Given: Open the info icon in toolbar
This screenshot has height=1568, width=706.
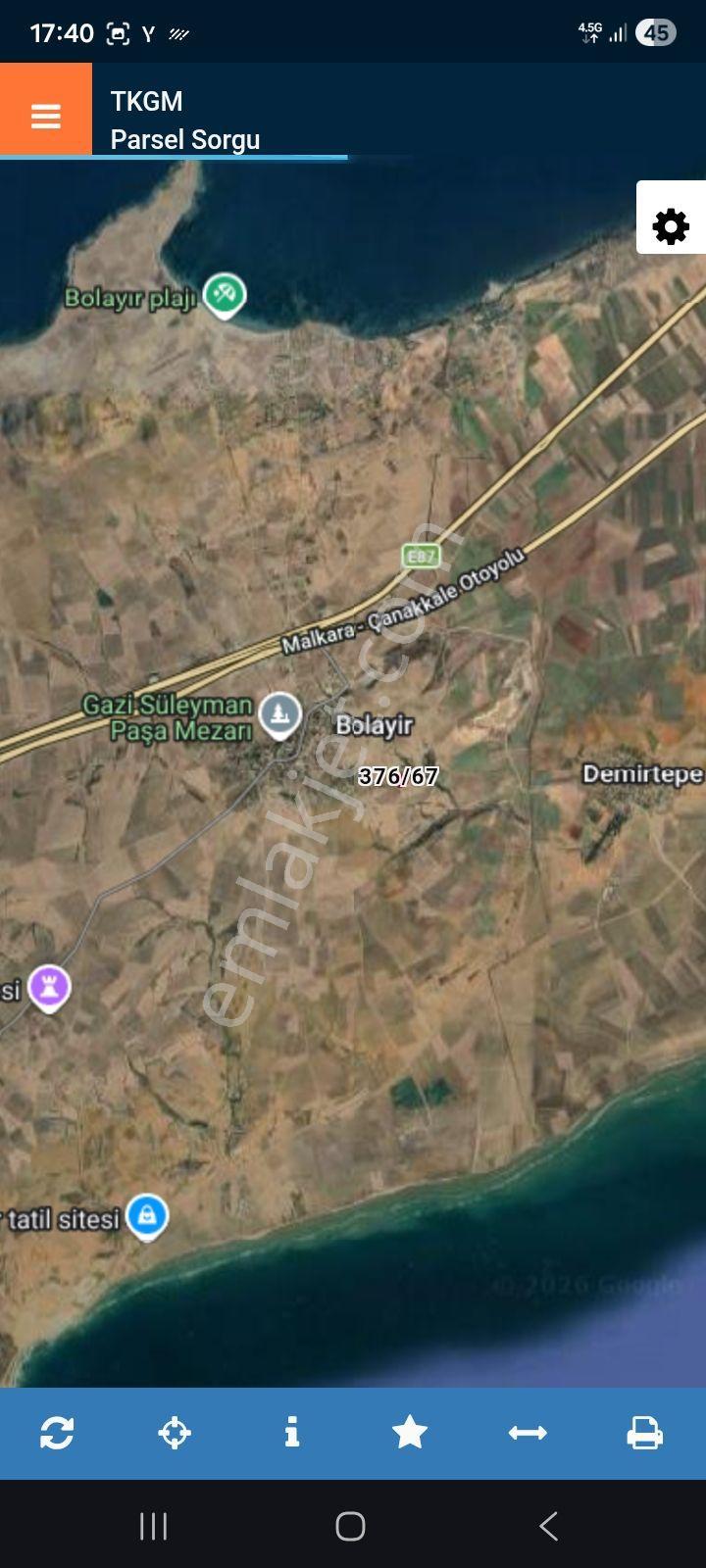Looking at the screenshot, I should [291, 1433].
